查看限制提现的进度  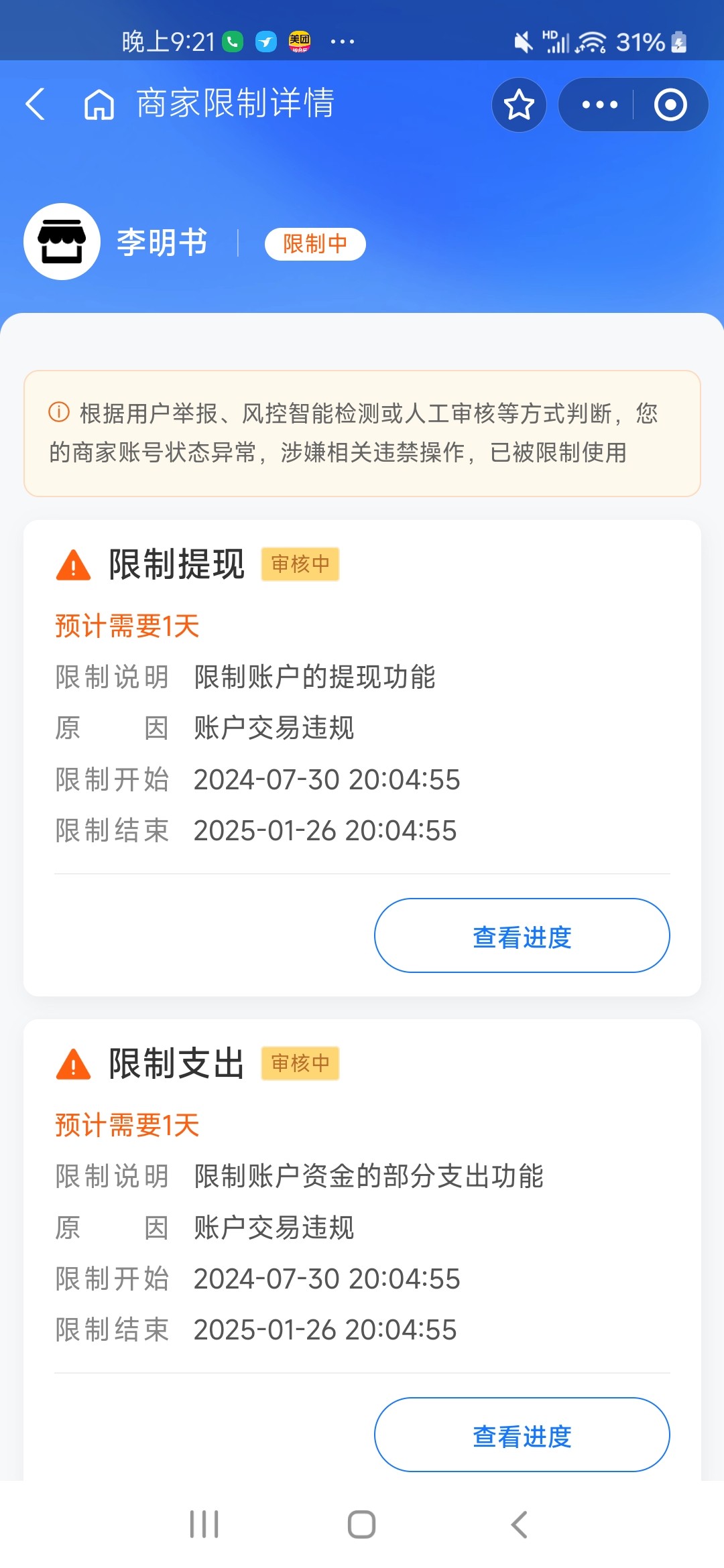pyautogui.click(x=522, y=935)
